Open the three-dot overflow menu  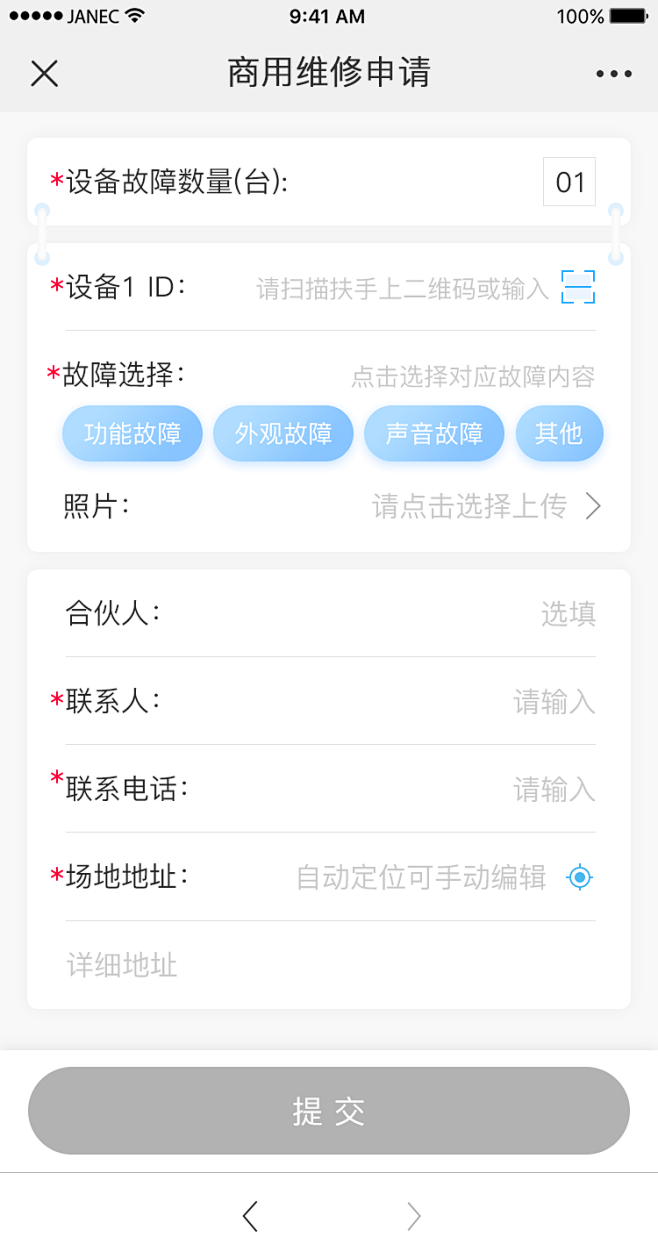[x=613, y=73]
